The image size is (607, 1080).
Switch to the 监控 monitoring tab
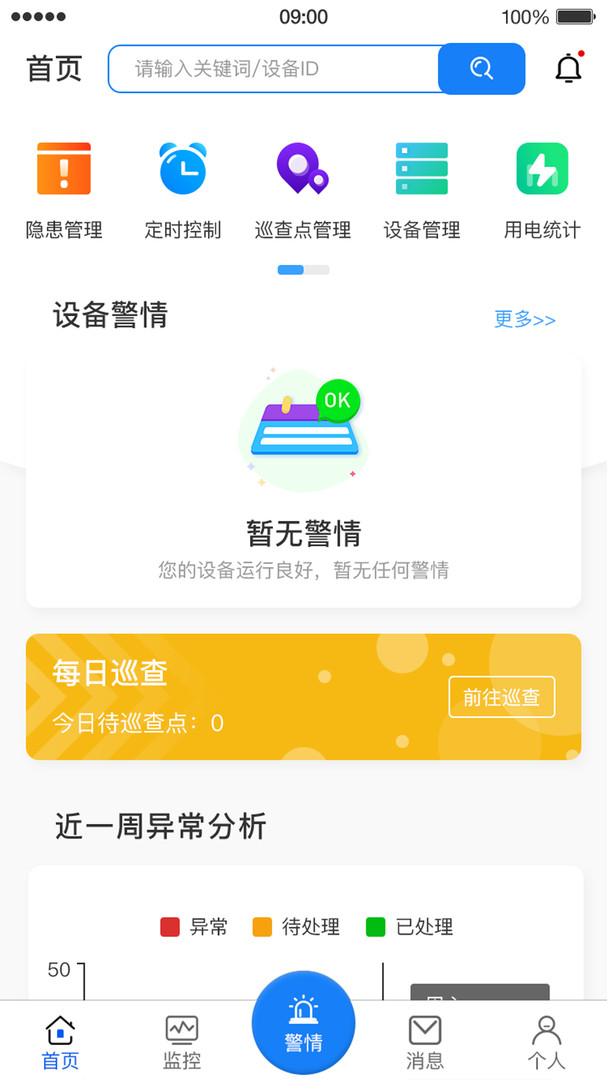click(182, 1042)
